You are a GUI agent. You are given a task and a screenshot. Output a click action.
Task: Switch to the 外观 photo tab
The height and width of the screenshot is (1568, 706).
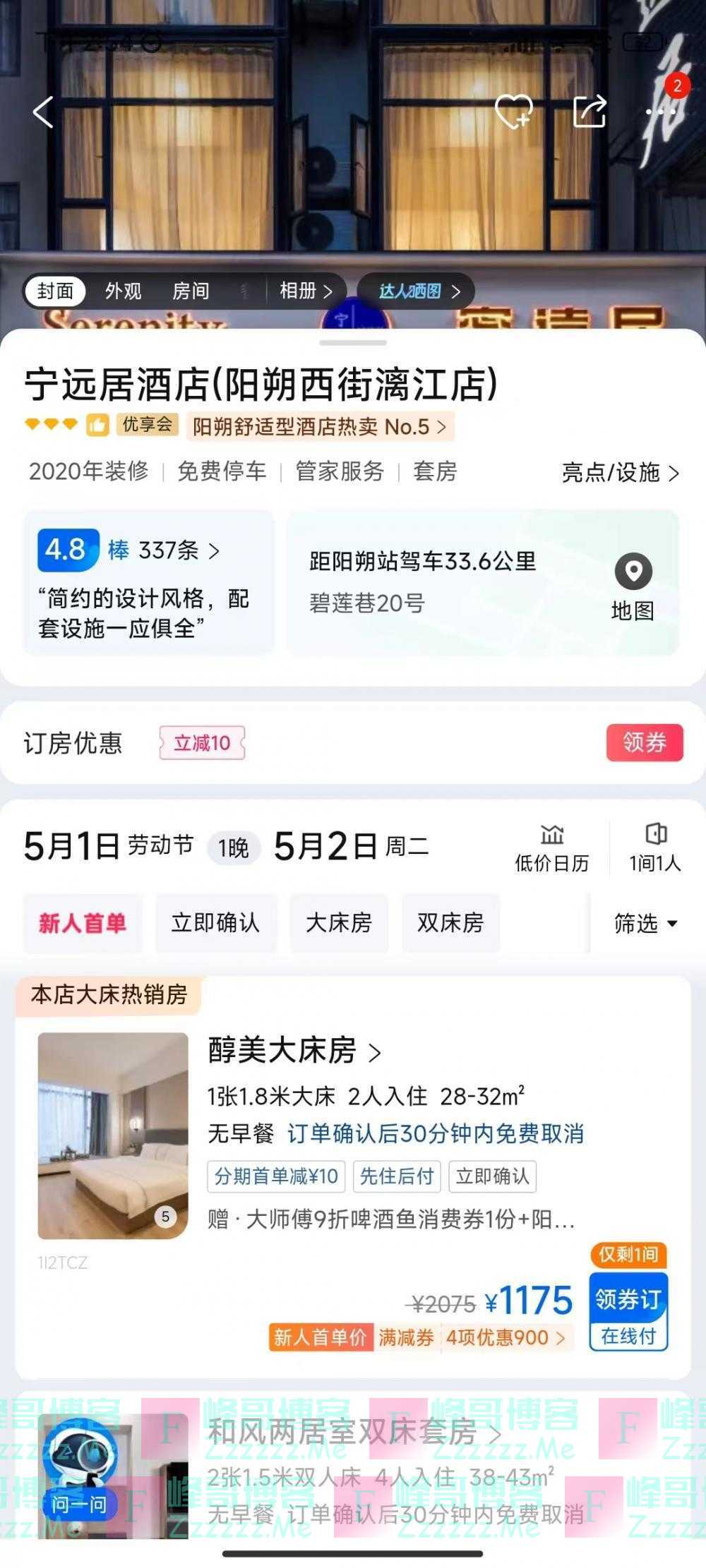[x=122, y=291]
